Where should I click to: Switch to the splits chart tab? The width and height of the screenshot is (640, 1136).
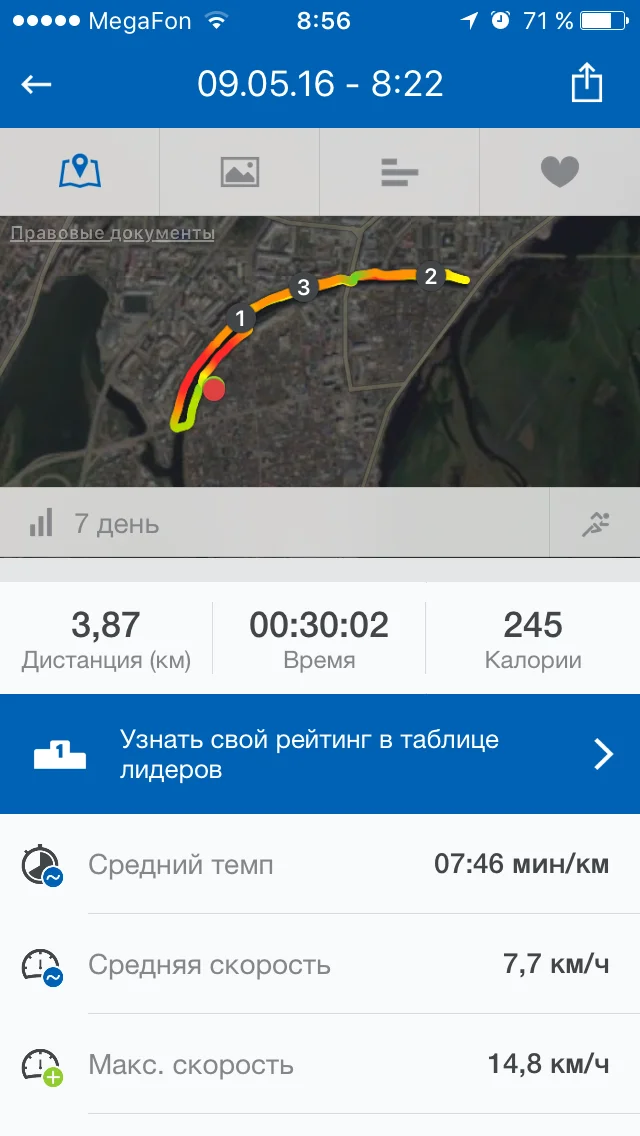[400, 172]
